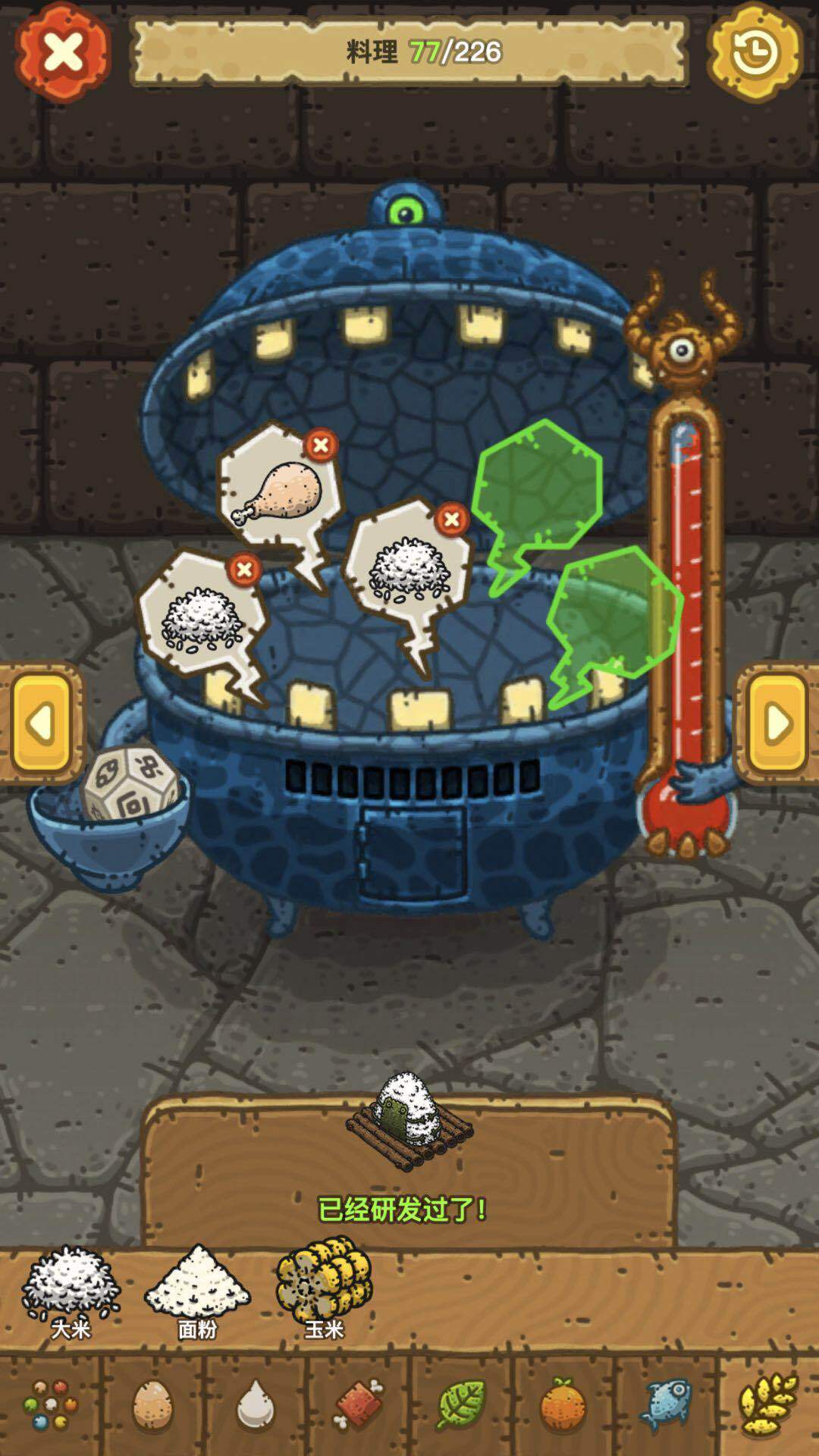Viewport: 819px width, 1456px height.
Task: Remove the chicken drumstick from the pot
Action: click(320, 445)
